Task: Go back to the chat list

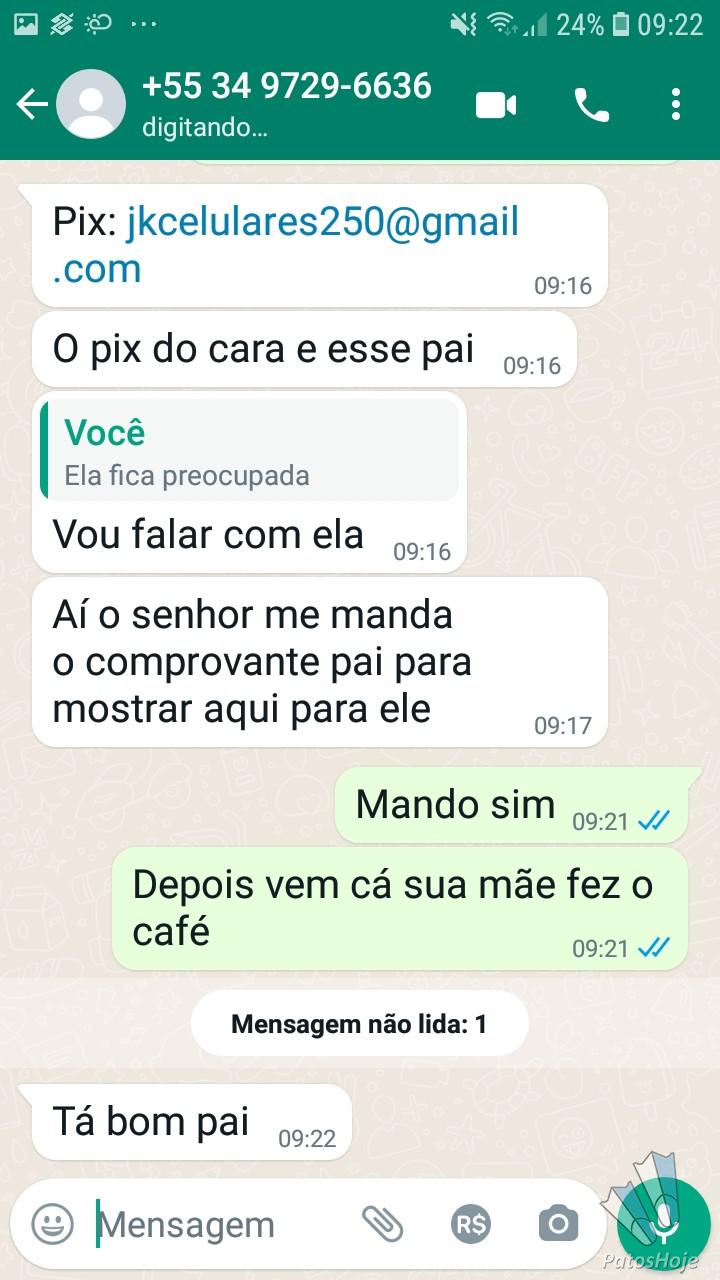Action: (32, 104)
